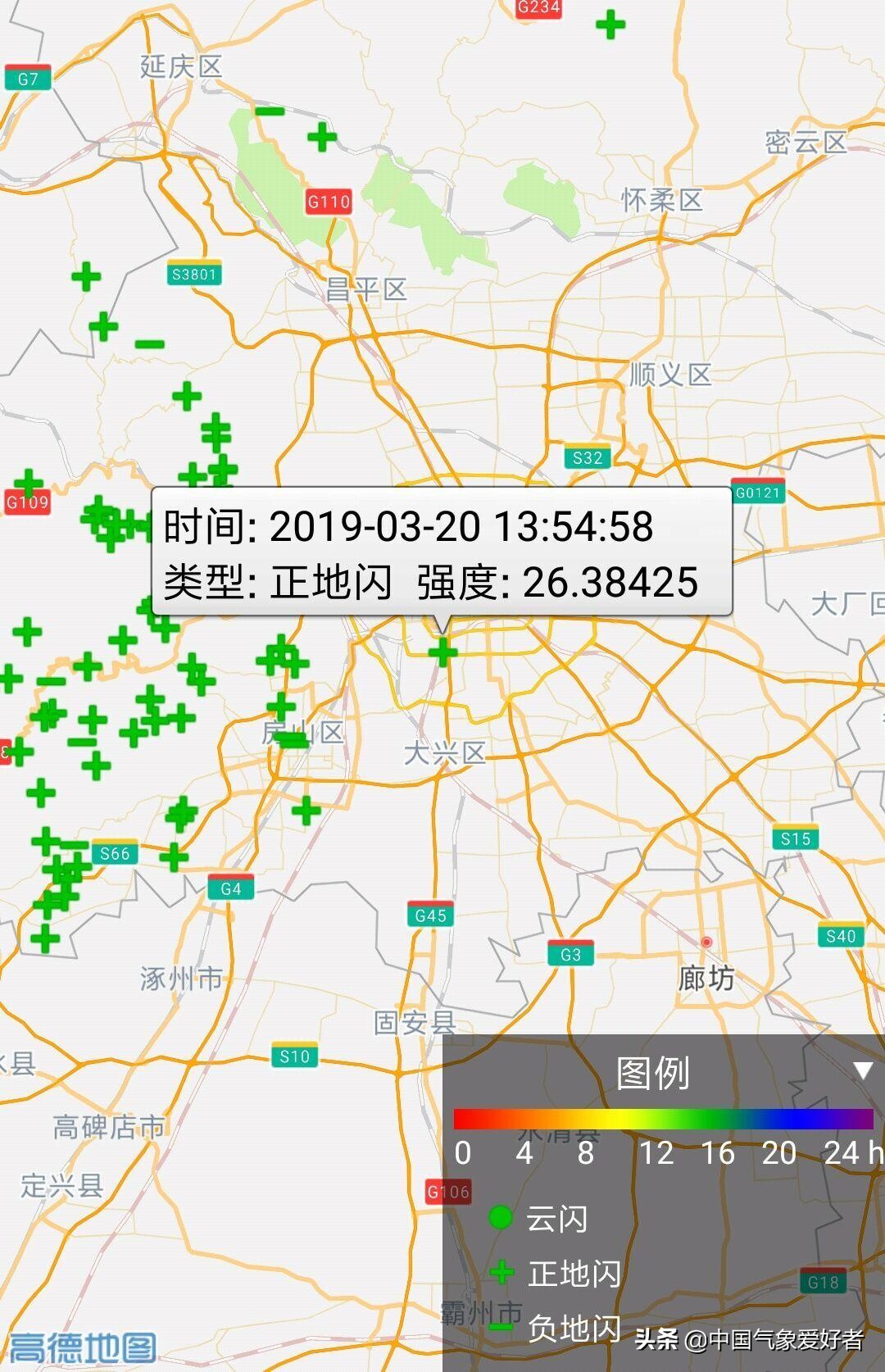Click the G45 highway shield icon
This screenshot has height=1372, width=885.
pos(433,912)
